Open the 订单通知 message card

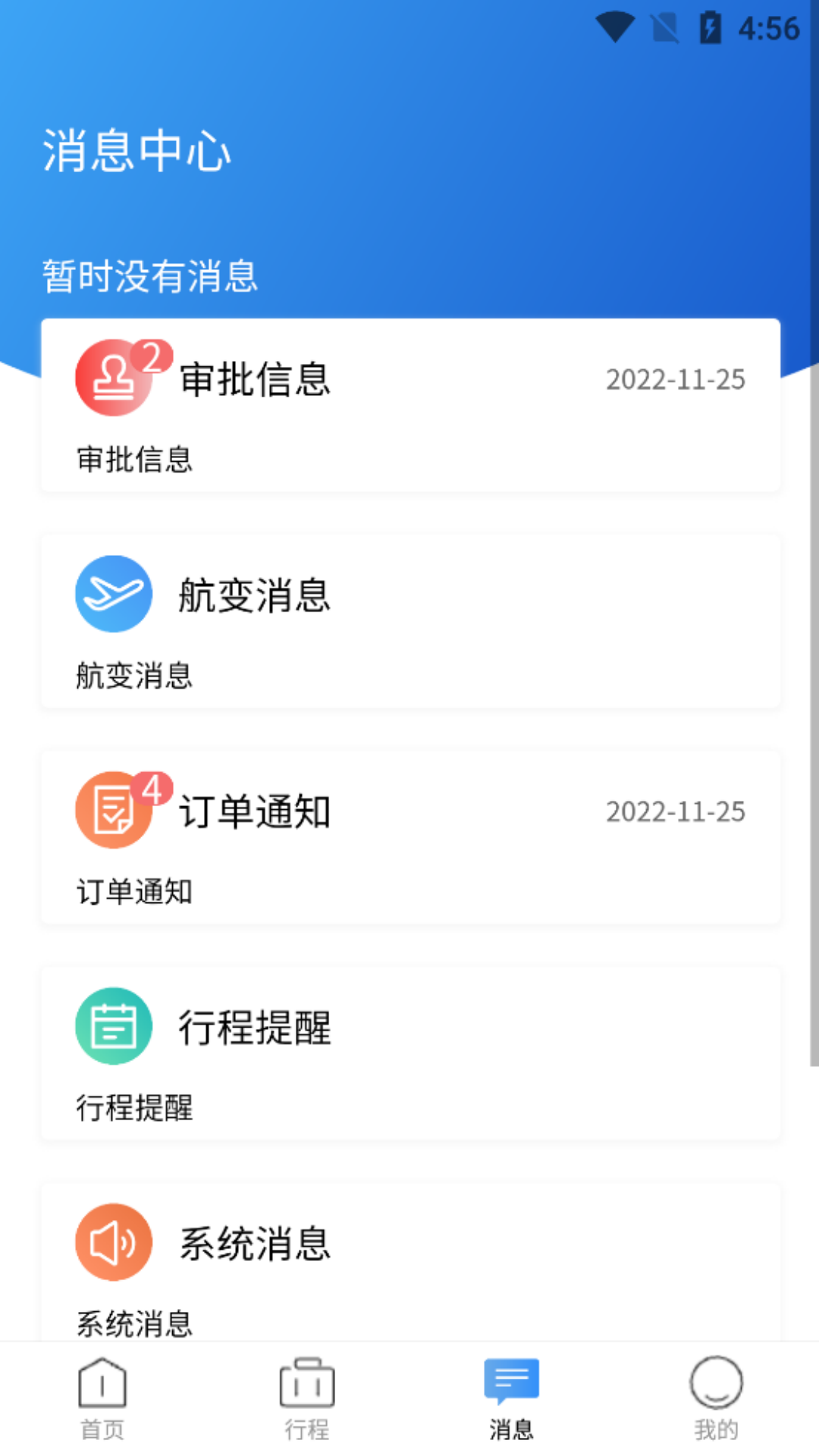pyautogui.click(x=409, y=838)
